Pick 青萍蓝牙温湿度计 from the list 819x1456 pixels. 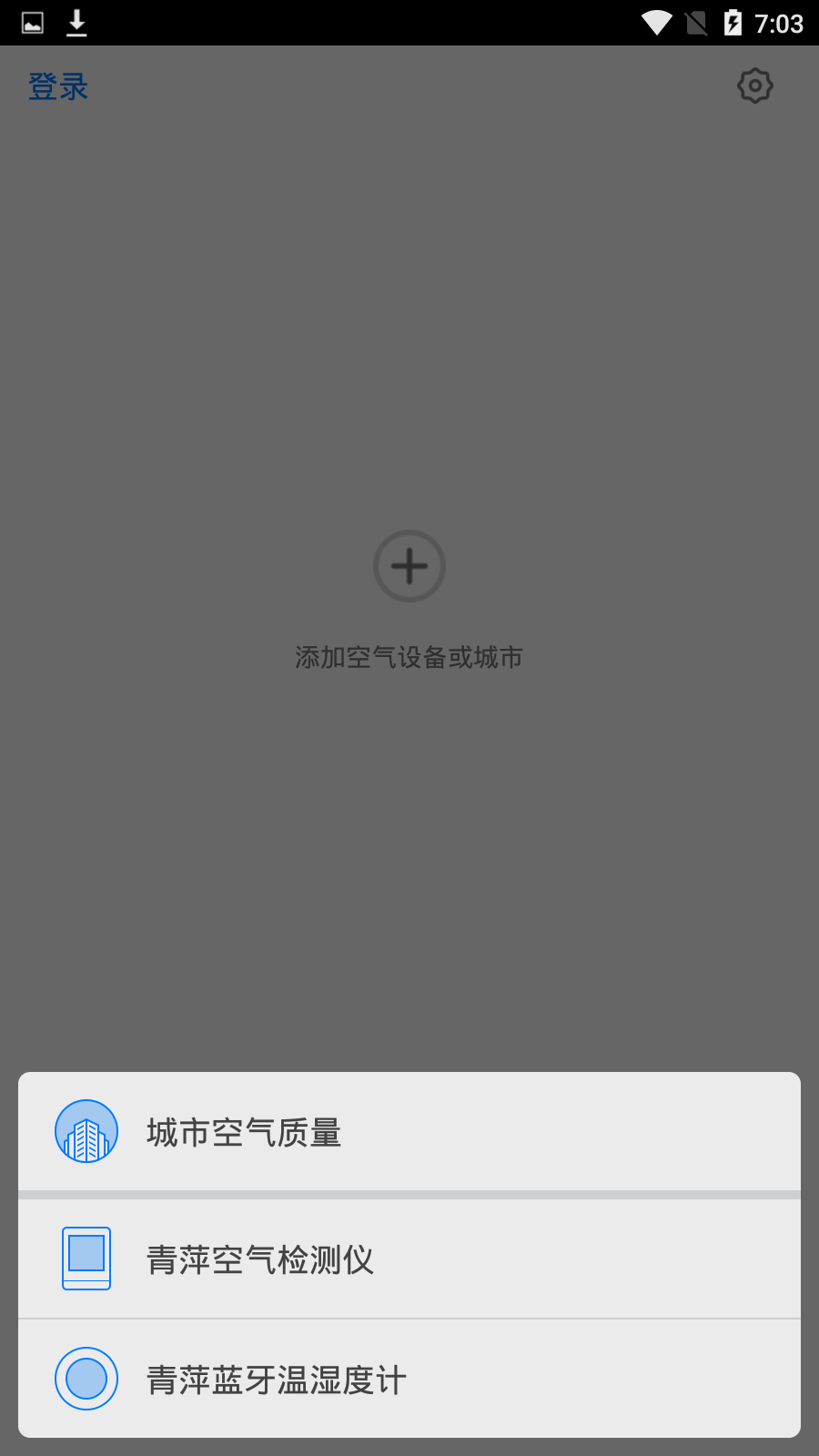(x=409, y=1380)
